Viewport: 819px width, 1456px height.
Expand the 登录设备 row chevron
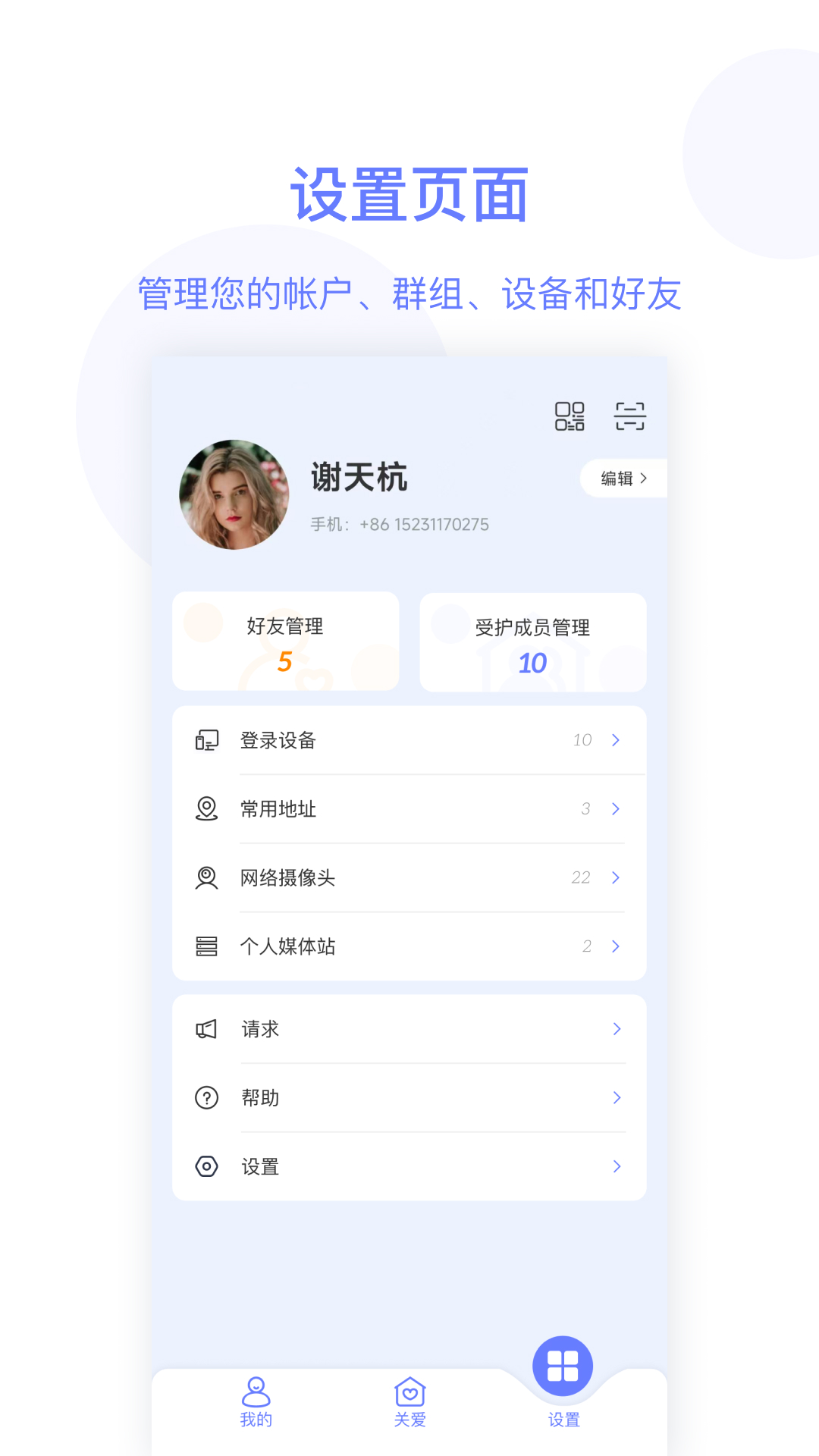(x=616, y=740)
